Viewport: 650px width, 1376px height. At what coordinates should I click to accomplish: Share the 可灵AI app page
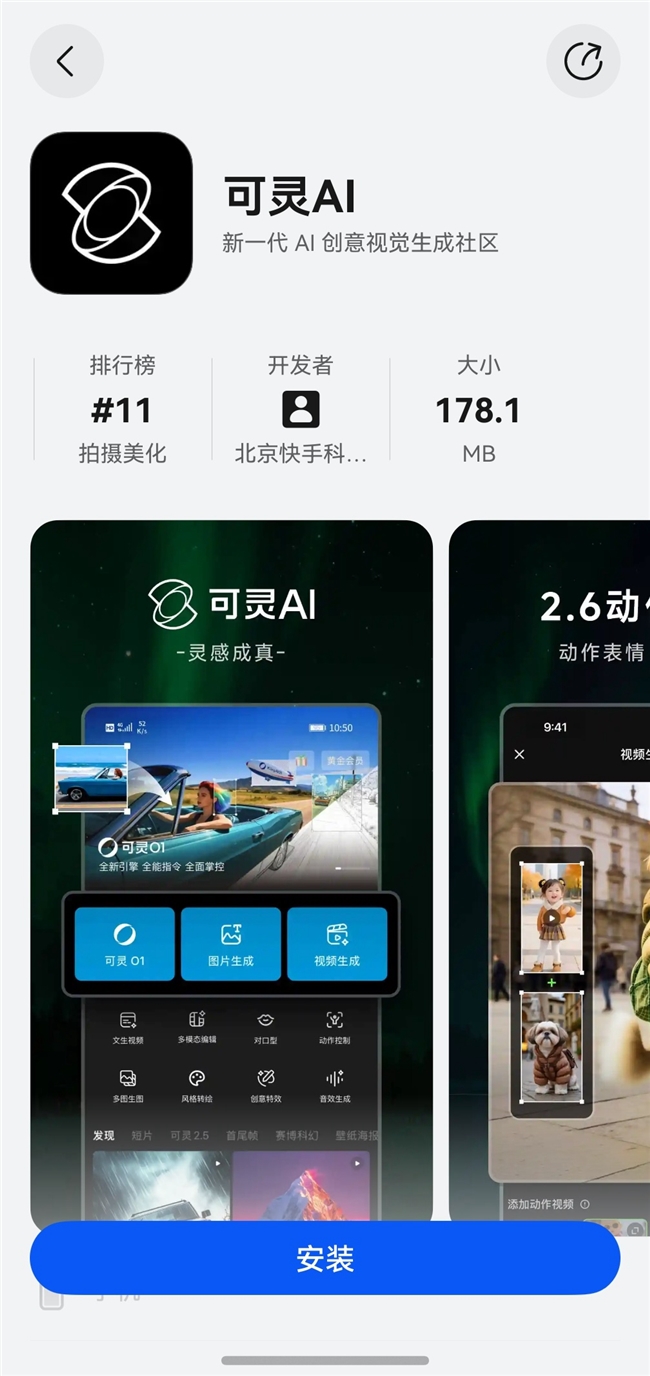pyautogui.click(x=583, y=62)
